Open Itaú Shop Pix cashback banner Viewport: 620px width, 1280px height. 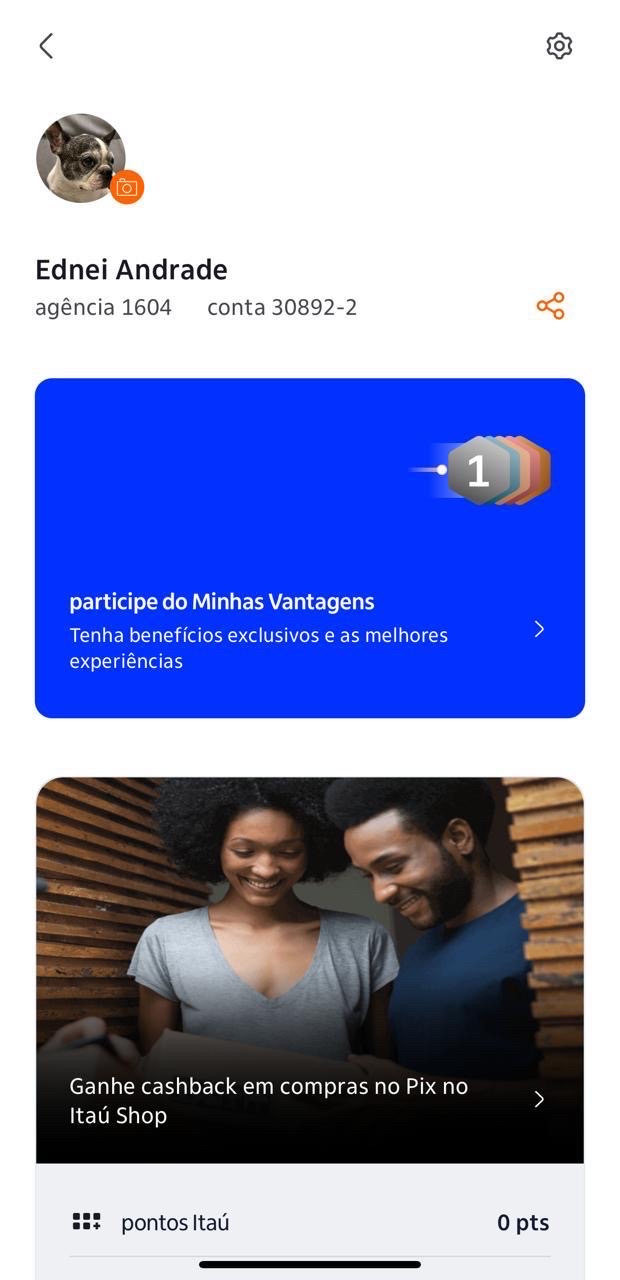pyautogui.click(x=310, y=969)
